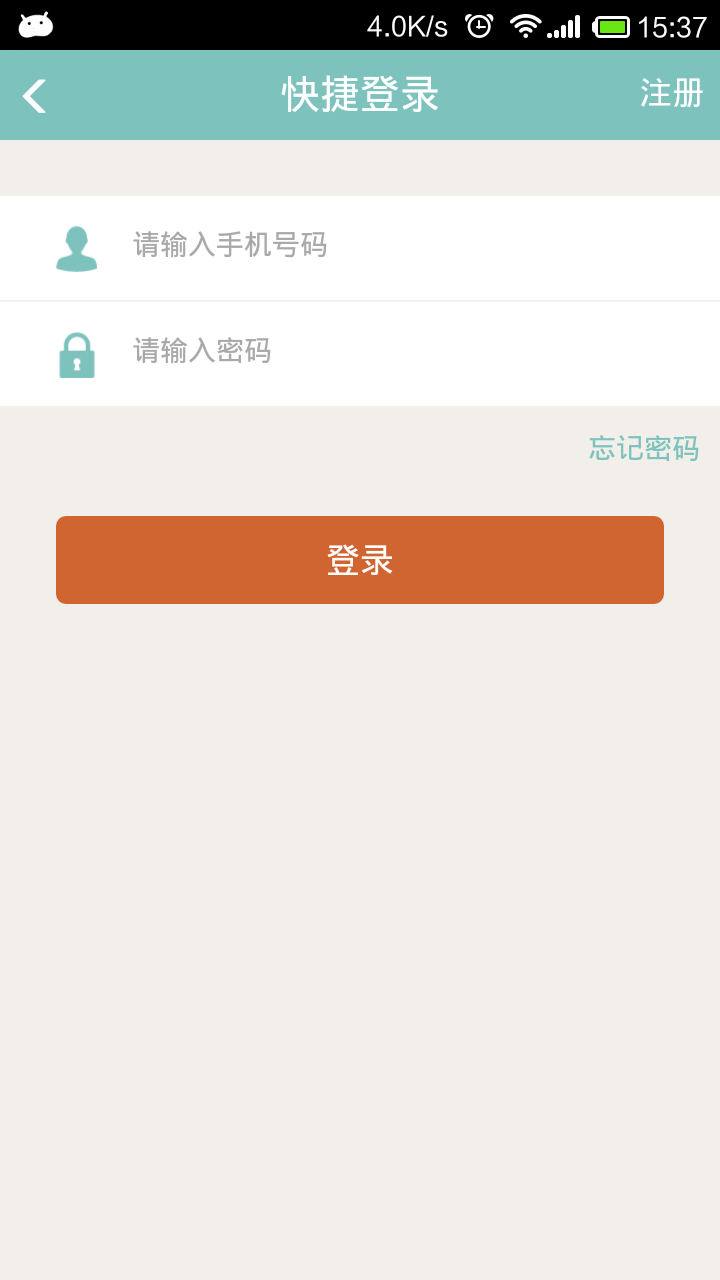Focus the phone number input field
The width and height of the screenshot is (720, 1280).
(x=400, y=246)
